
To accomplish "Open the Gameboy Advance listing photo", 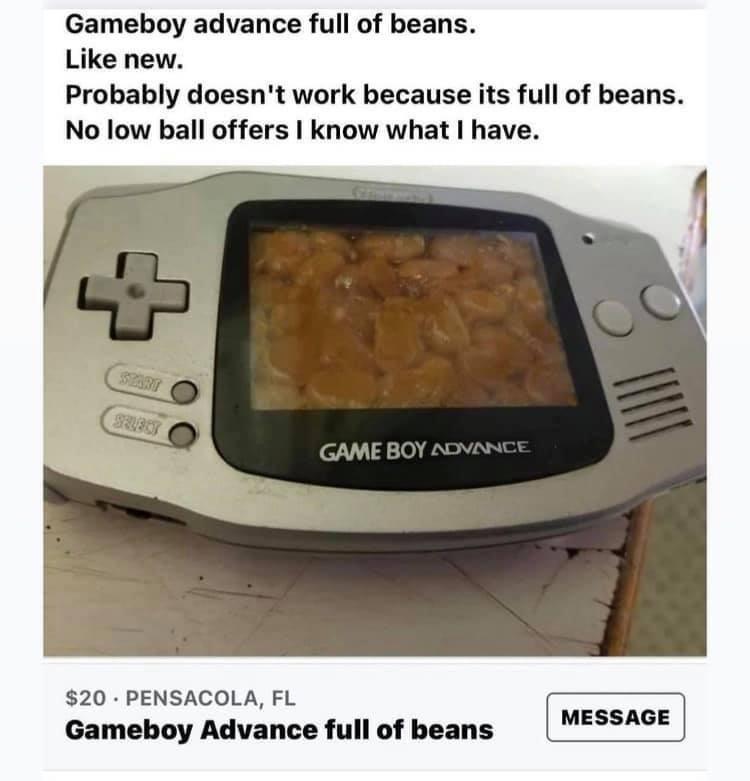I will 375,410.
